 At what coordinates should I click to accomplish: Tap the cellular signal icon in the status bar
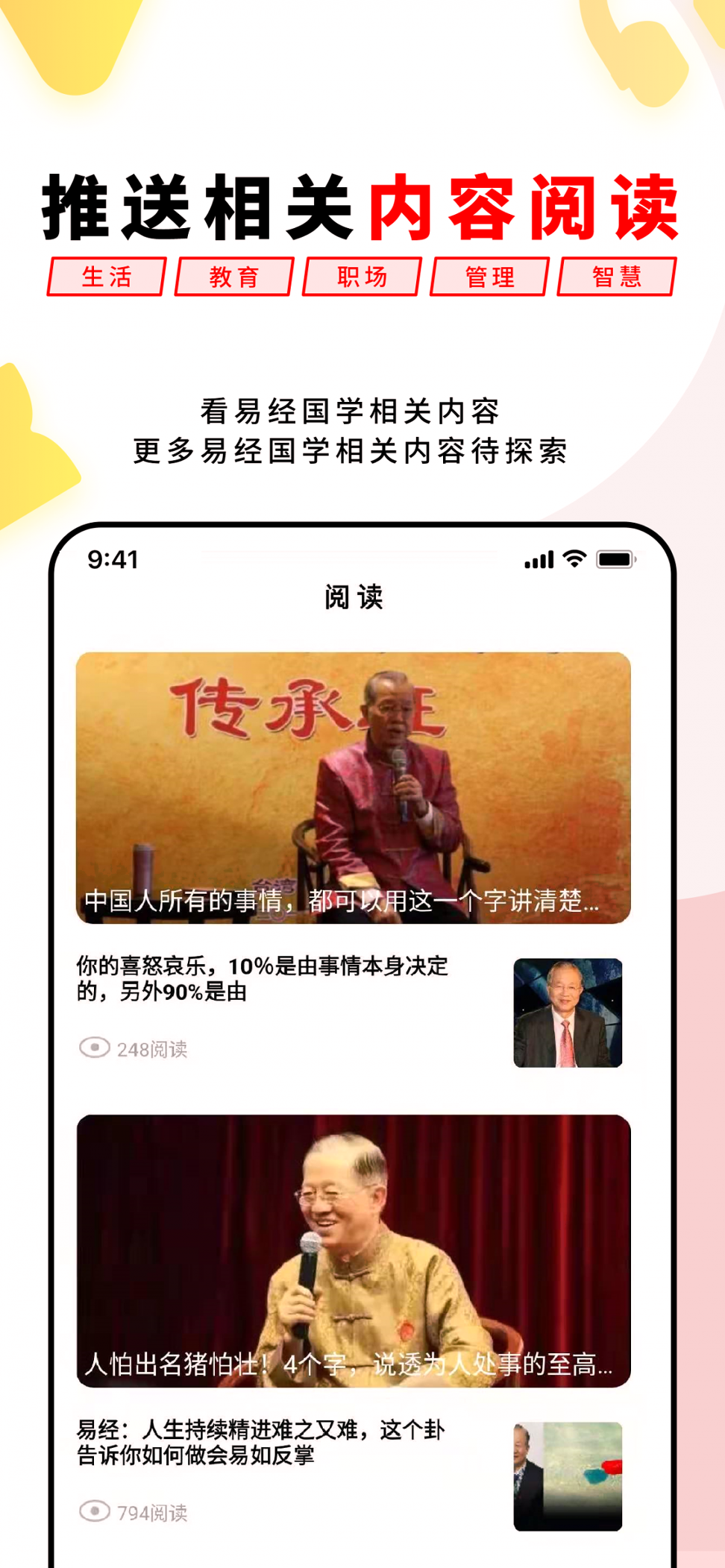pyautogui.click(x=539, y=559)
